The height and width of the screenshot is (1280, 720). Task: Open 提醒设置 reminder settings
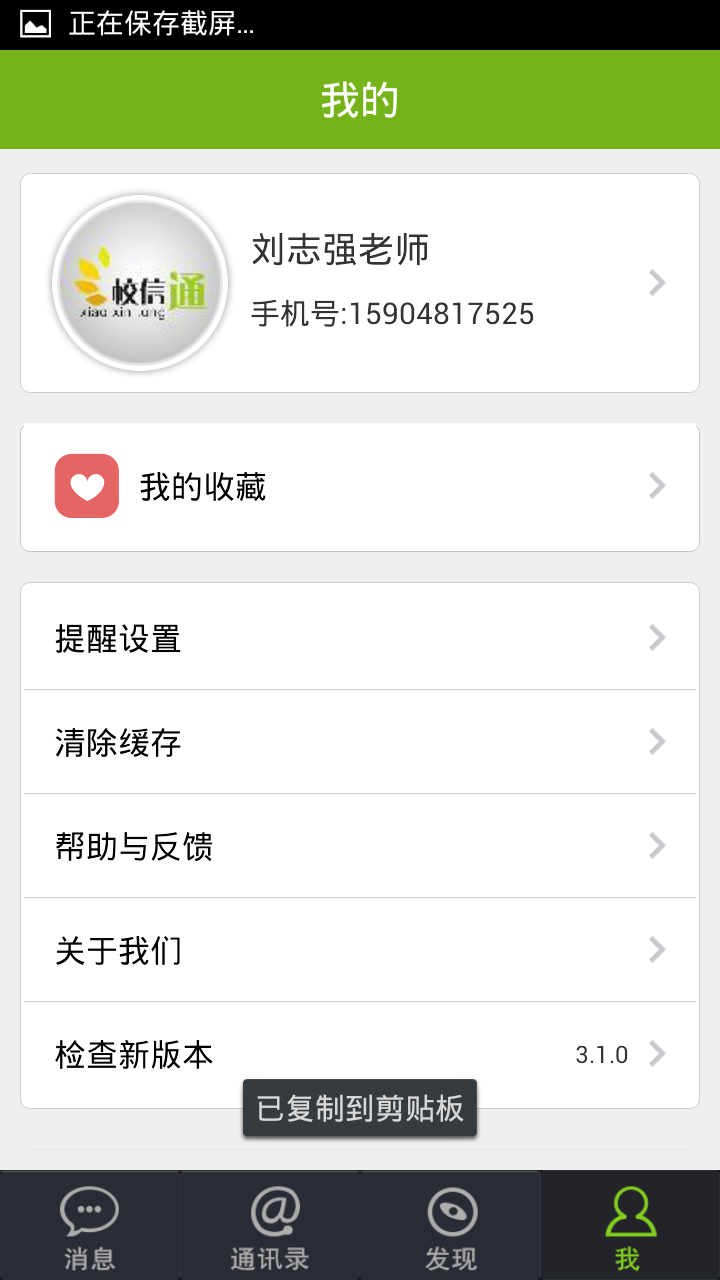360,638
